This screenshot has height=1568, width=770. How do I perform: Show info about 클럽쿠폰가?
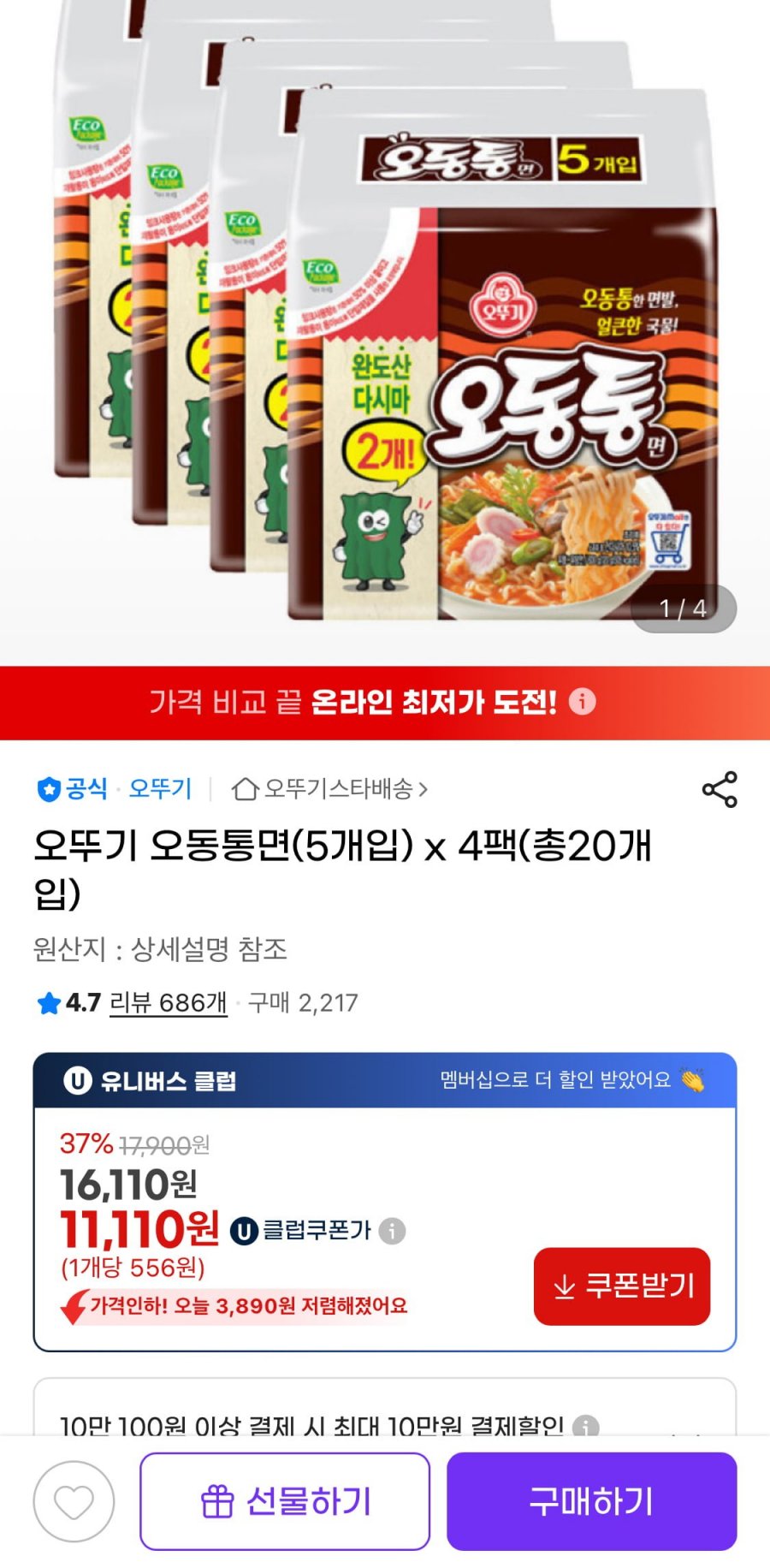pyautogui.click(x=392, y=1231)
